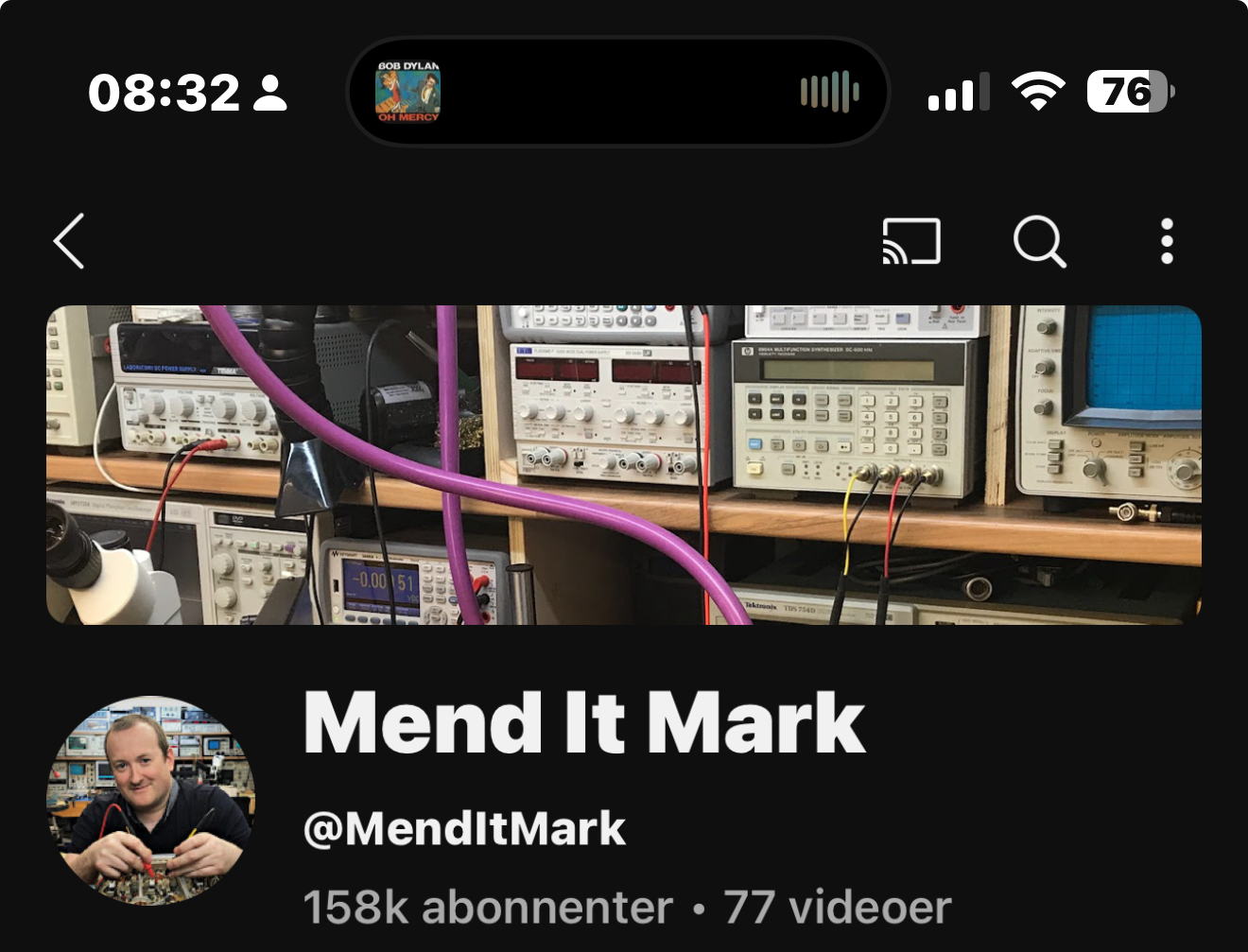
Task: Open the three-dot overflow menu
Action: click(x=1167, y=241)
